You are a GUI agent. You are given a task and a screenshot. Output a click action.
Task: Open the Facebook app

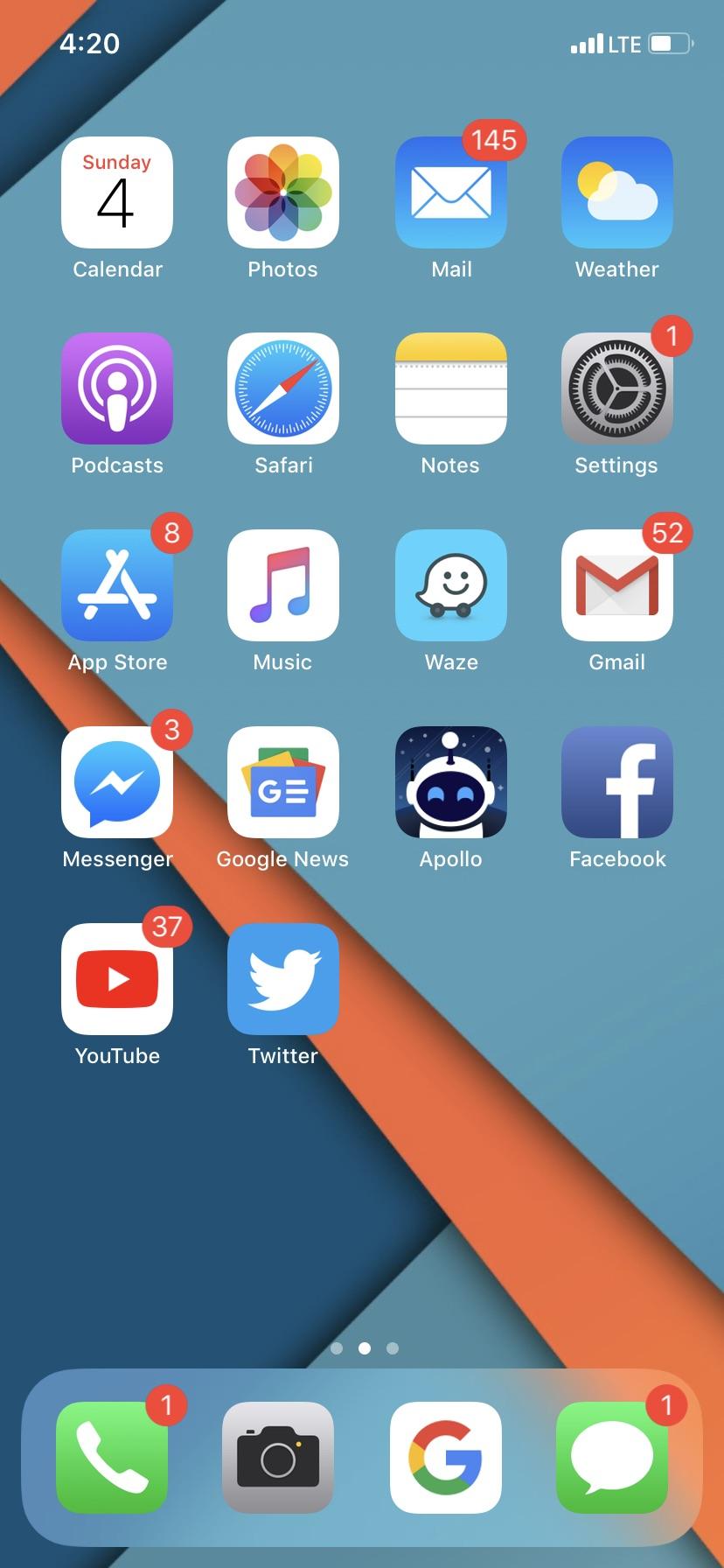click(616, 781)
